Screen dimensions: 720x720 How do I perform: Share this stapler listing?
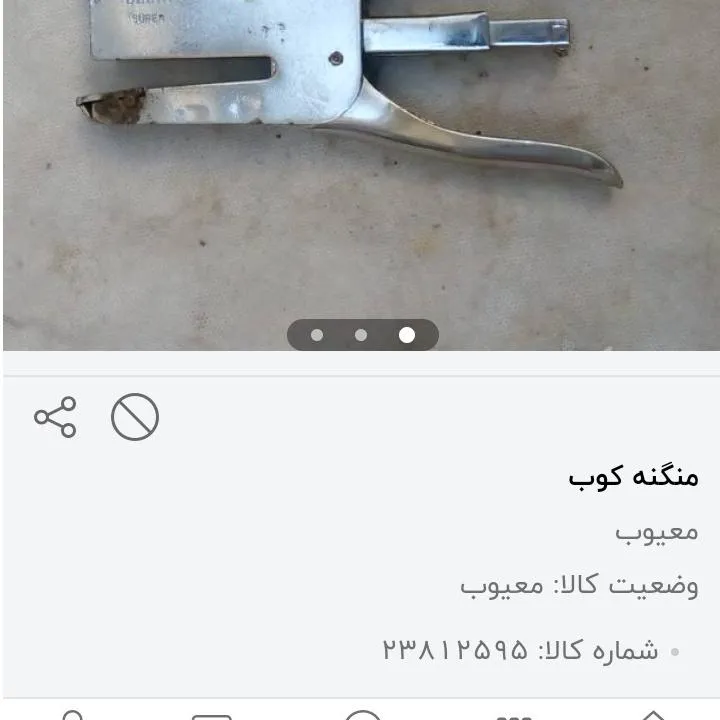(x=55, y=417)
